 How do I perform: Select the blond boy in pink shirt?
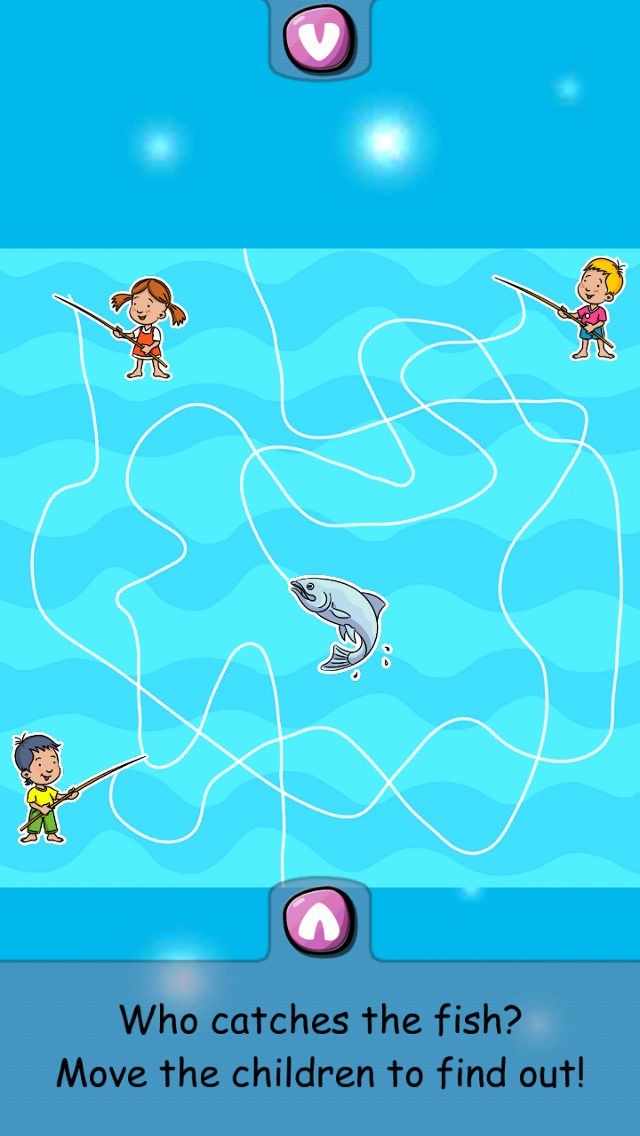599,308
